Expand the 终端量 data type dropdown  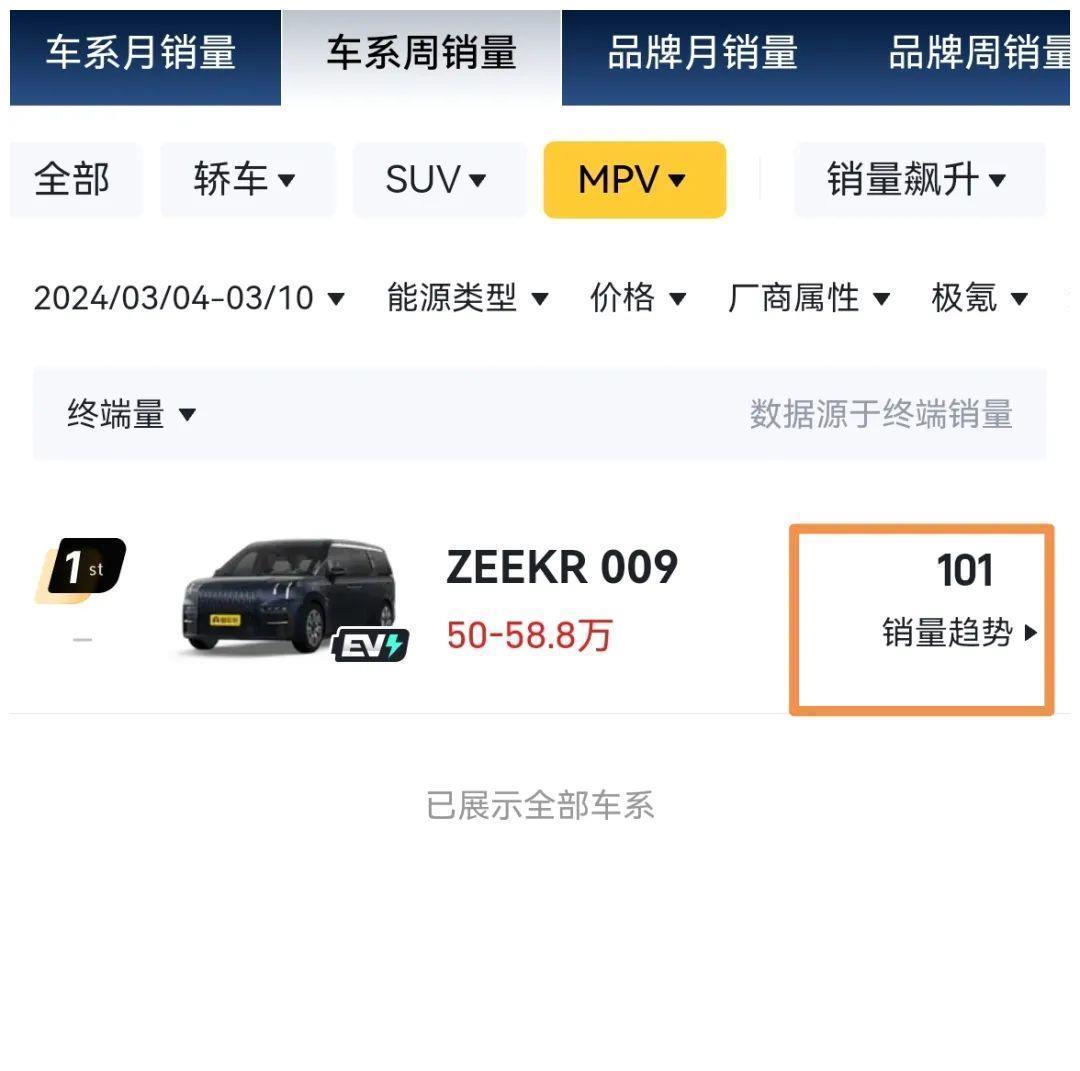131,413
